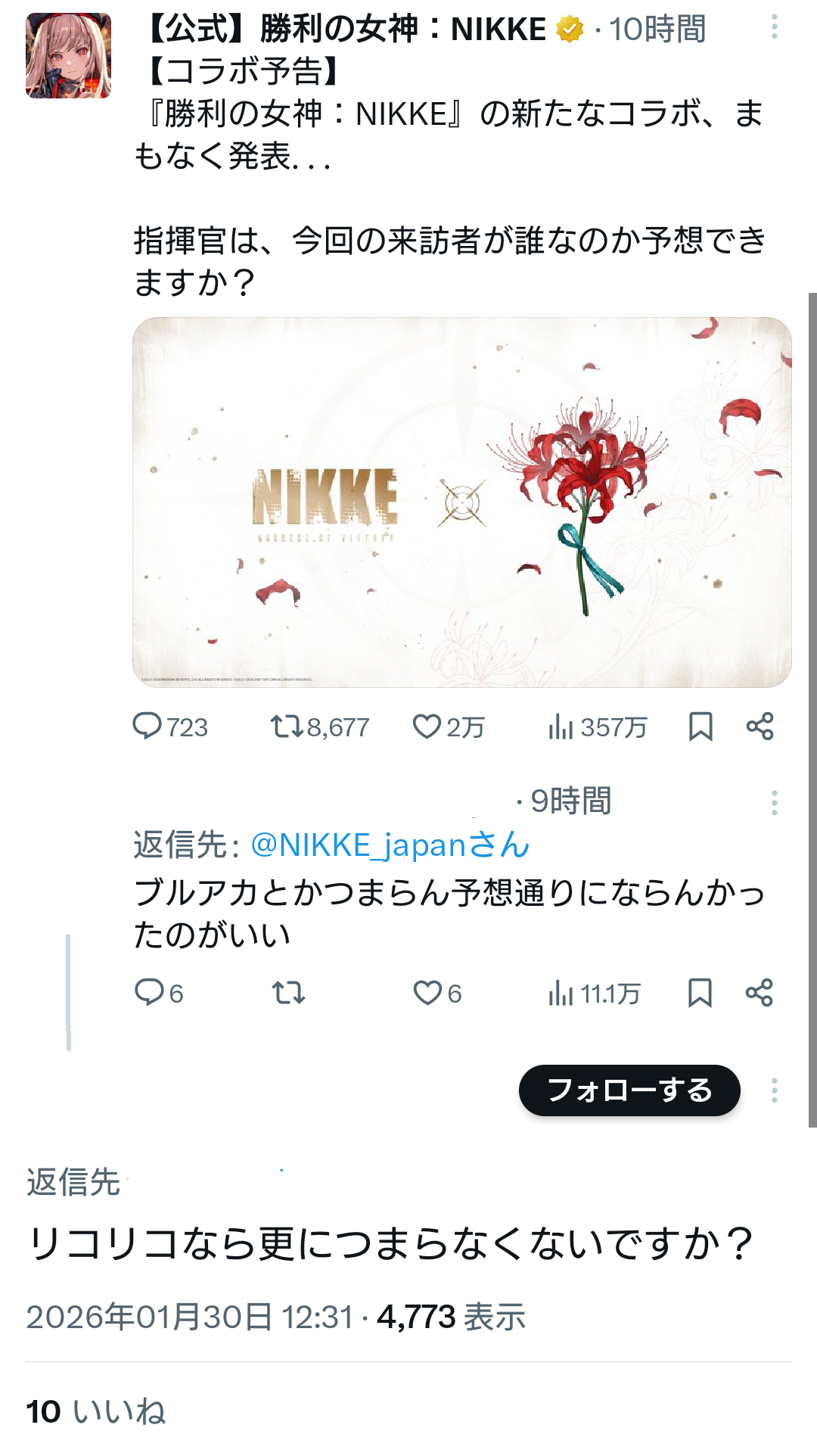The height and width of the screenshot is (1456, 817).
Task: Open the 10 いいね likes list
Action: [96, 1411]
